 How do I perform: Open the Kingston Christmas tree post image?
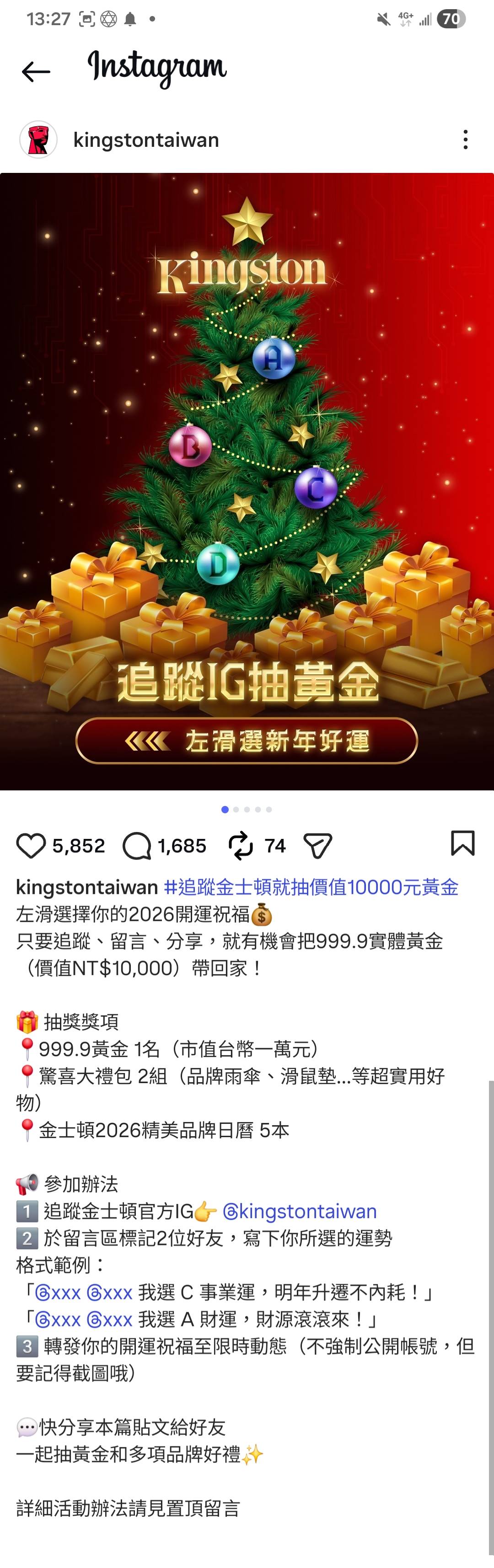click(x=247, y=481)
